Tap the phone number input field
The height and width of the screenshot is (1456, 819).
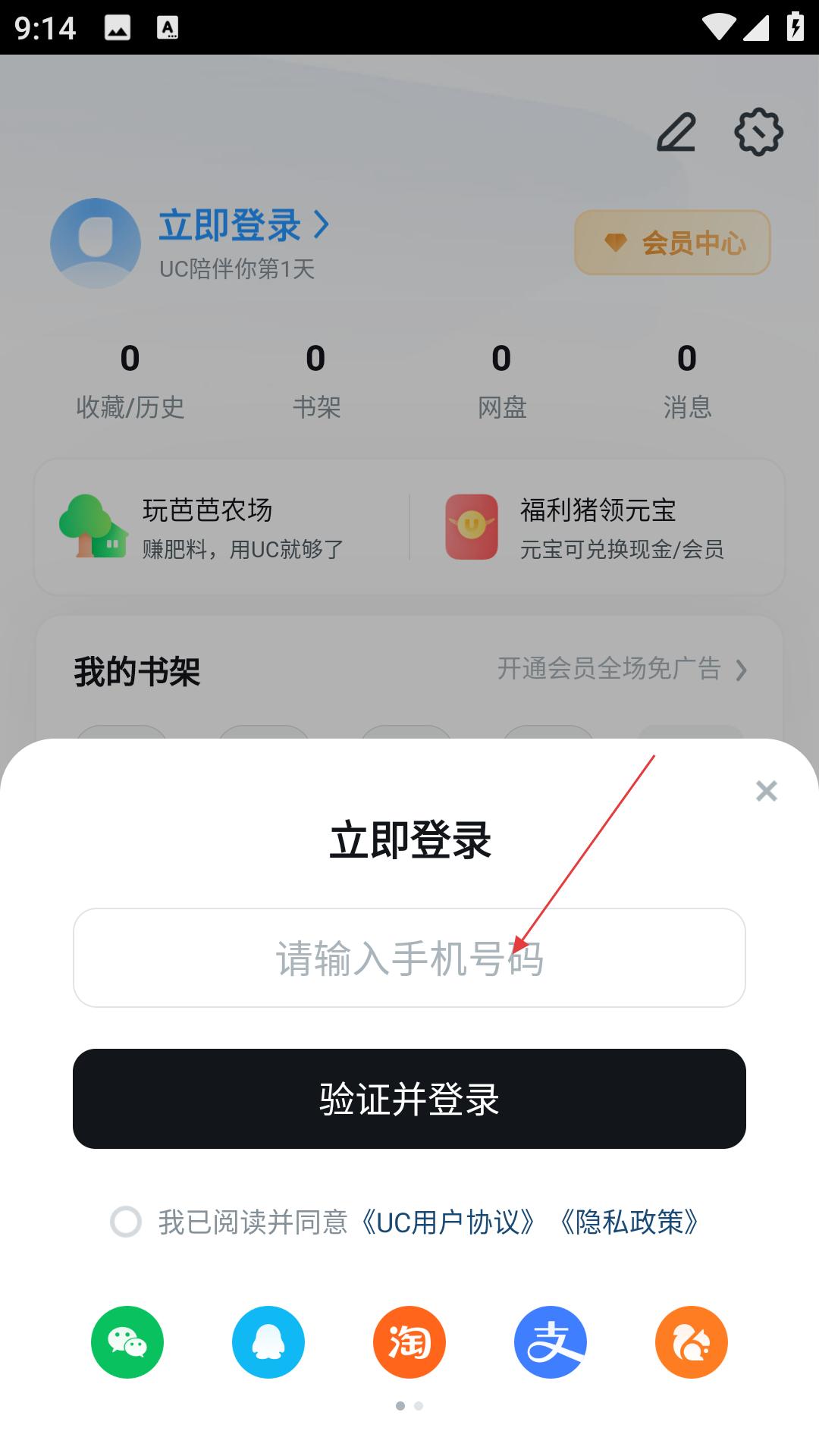409,958
